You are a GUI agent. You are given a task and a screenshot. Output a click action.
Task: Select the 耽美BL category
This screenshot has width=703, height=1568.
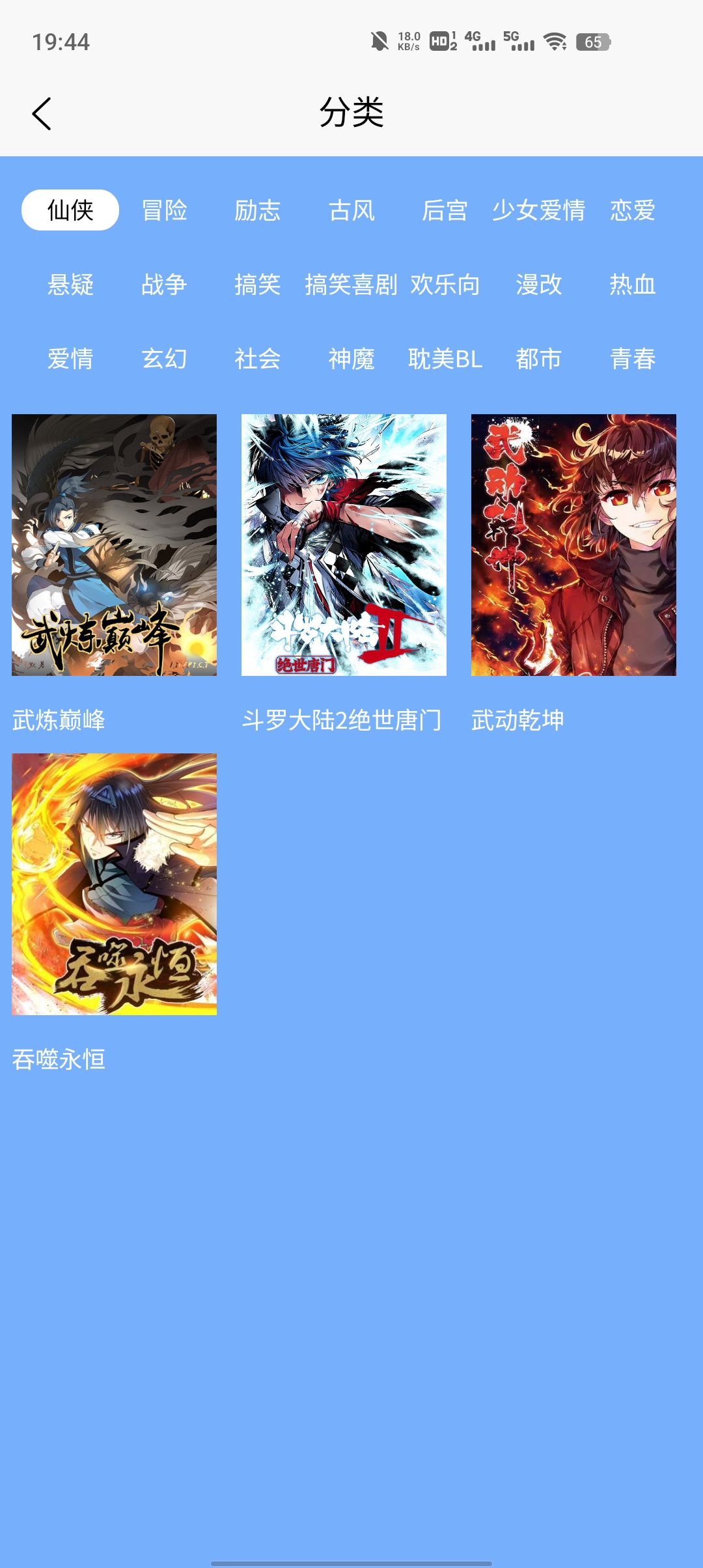(x=445, y=359)
